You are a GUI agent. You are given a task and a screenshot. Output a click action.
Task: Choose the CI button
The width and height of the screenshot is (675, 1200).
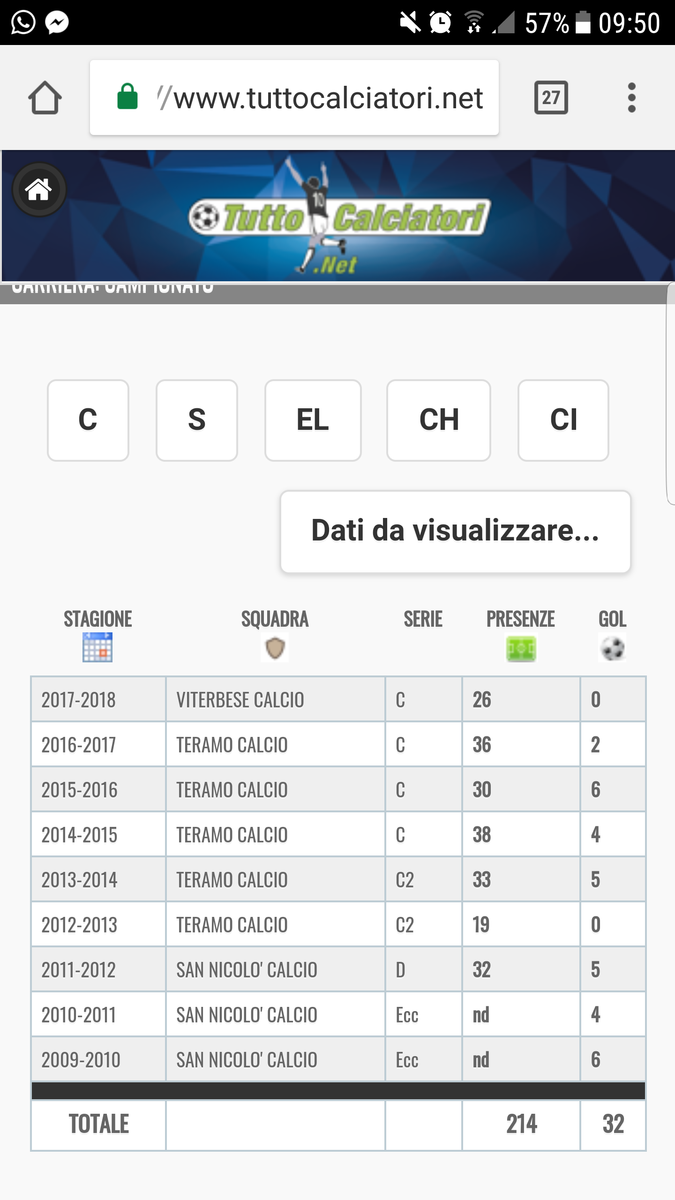[x=563, y=420]
